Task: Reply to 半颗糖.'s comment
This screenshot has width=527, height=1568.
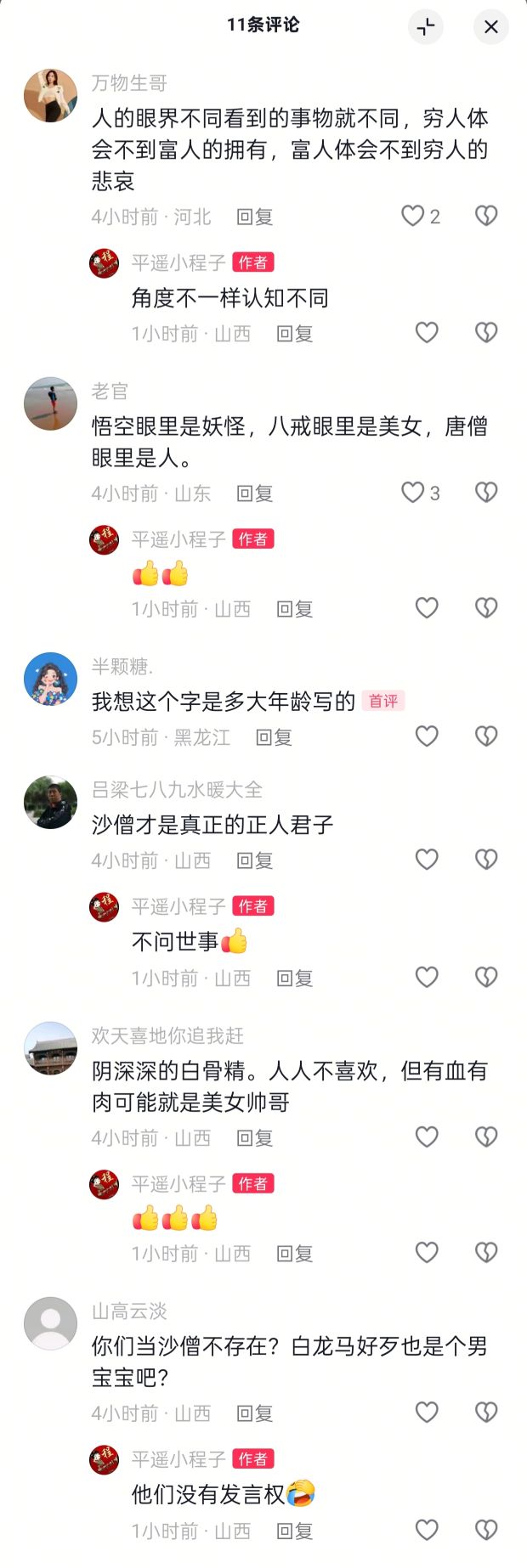Action: [274, 737]
